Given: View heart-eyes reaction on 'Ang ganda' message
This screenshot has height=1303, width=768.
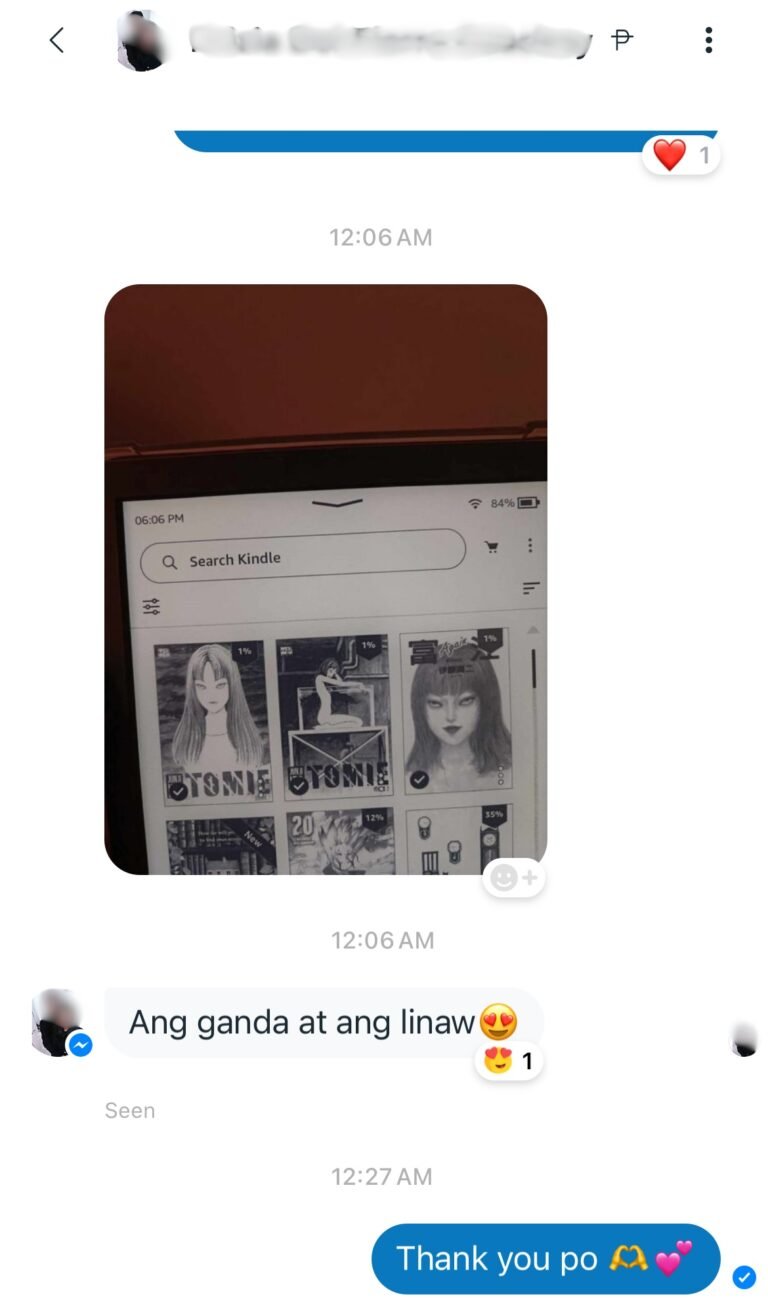Looking at the screenshot, I should tap(508, 1061).
